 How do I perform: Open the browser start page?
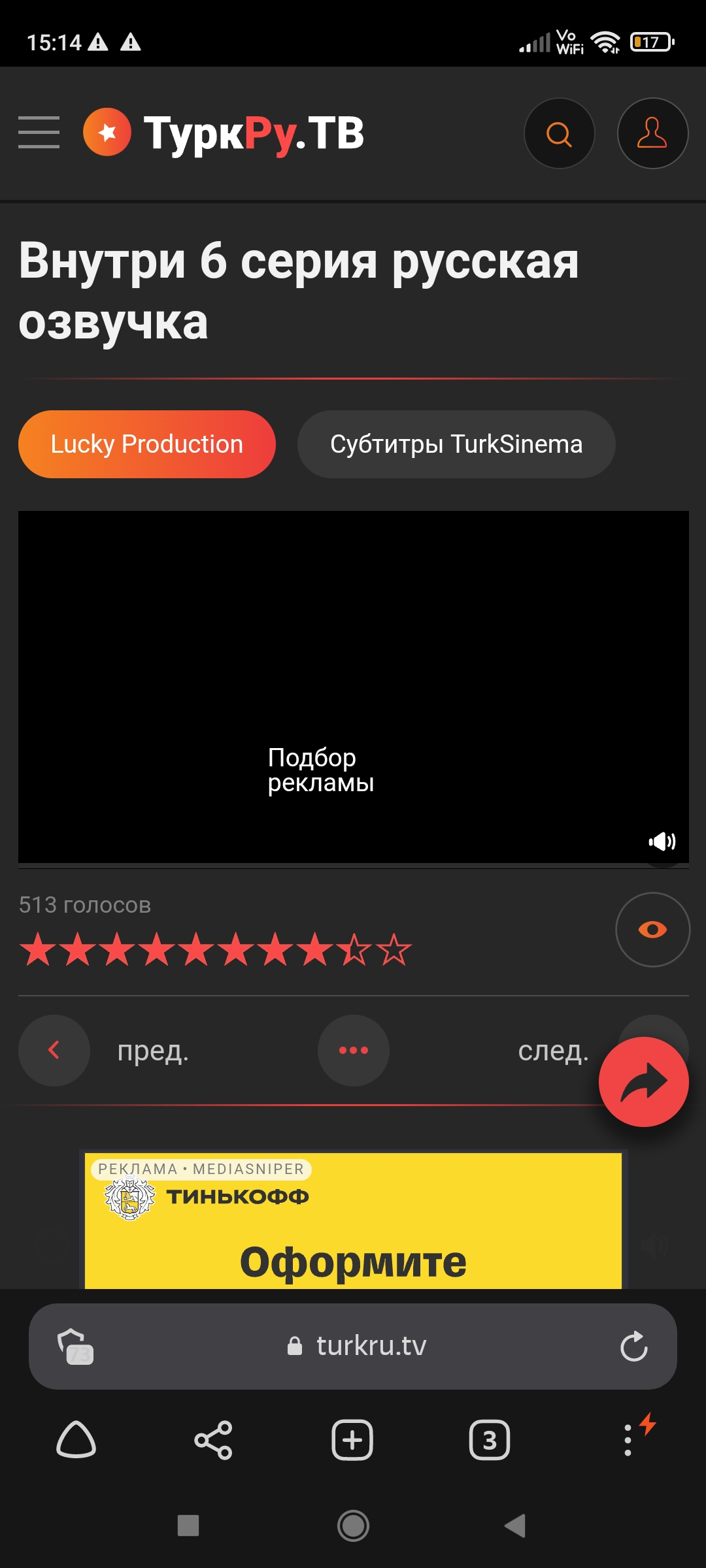pyautogui.click(x=76, y=1440)
